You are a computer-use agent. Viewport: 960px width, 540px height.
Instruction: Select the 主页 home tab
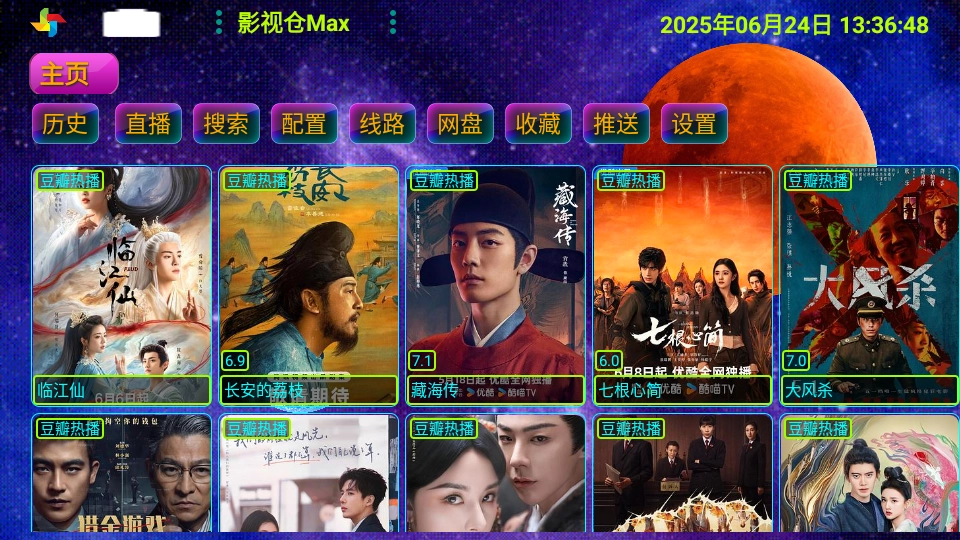[73, 74]
